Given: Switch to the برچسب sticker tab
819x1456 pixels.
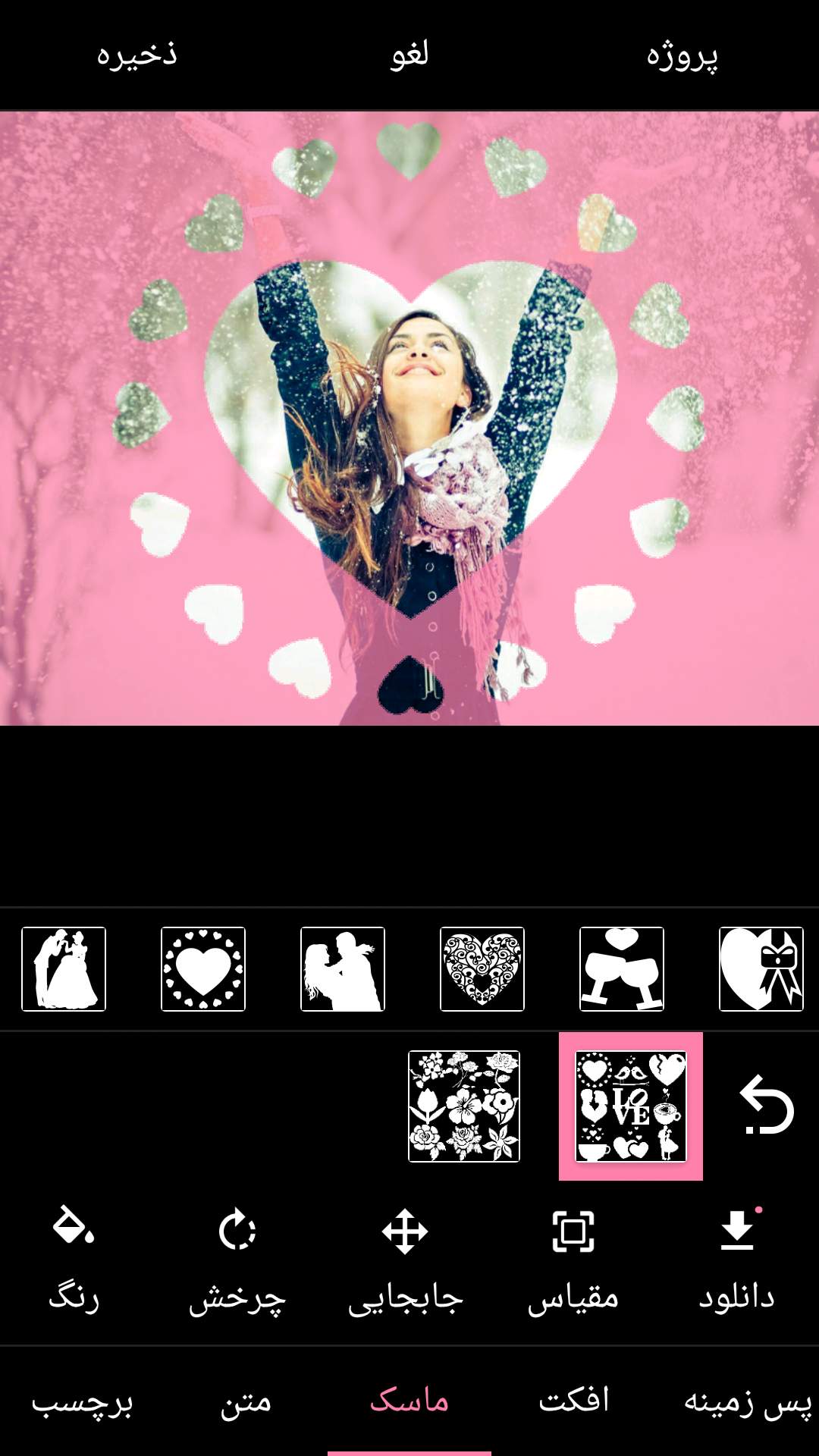Looking at the screenshot, I should [82, 1401].
